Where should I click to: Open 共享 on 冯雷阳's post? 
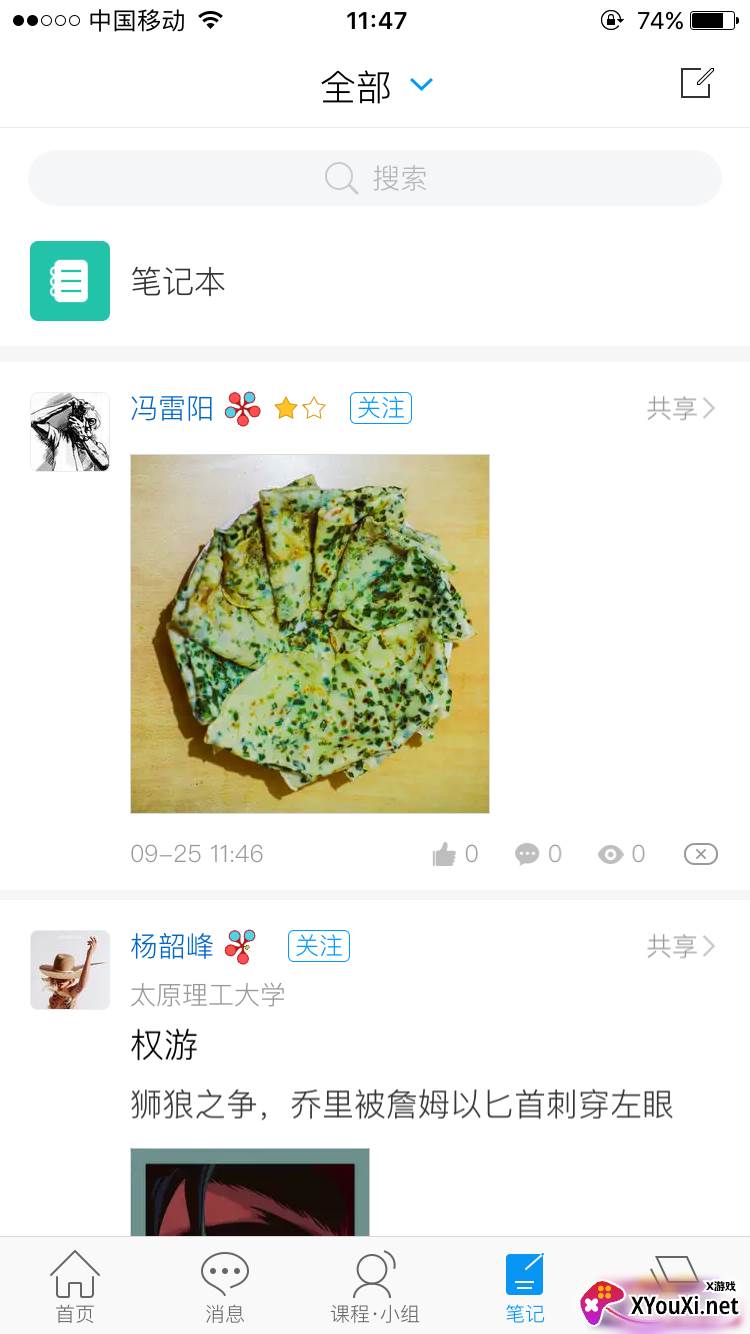pos(680,408)
